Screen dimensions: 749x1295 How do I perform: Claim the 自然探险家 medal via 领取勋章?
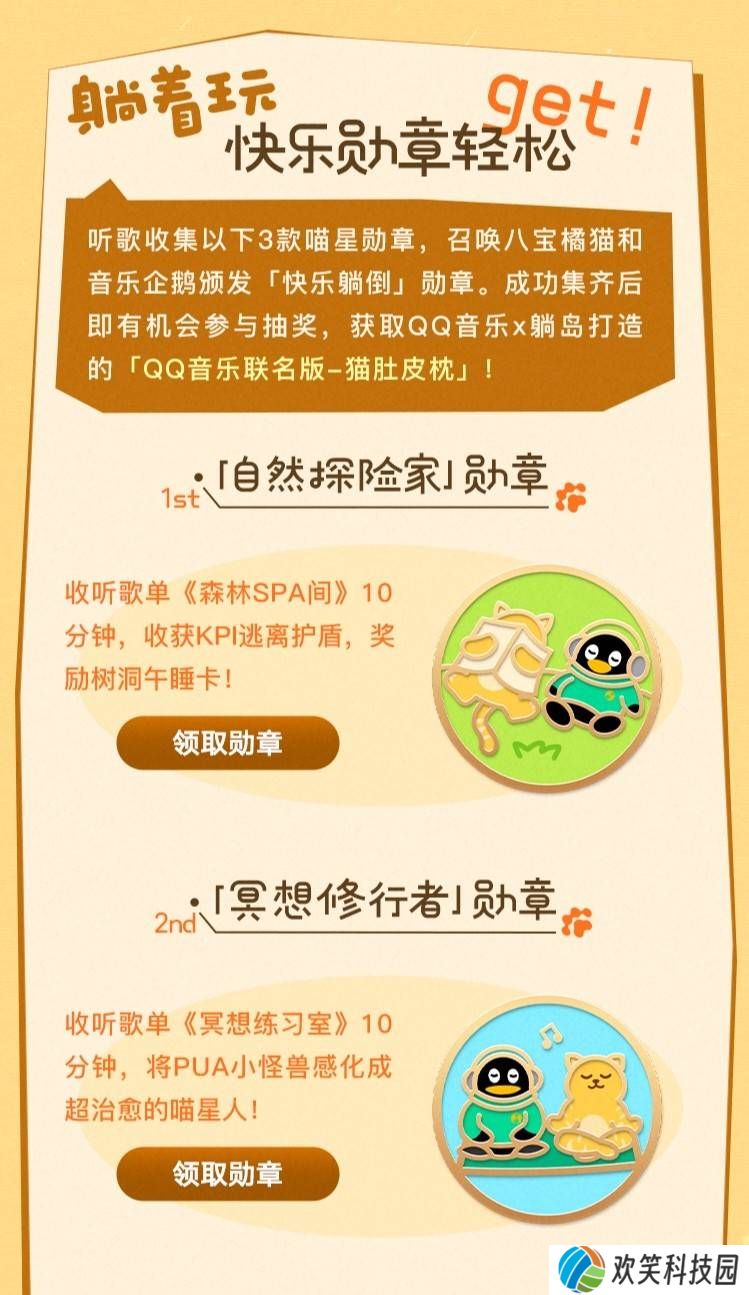click(x=228, y=743)
